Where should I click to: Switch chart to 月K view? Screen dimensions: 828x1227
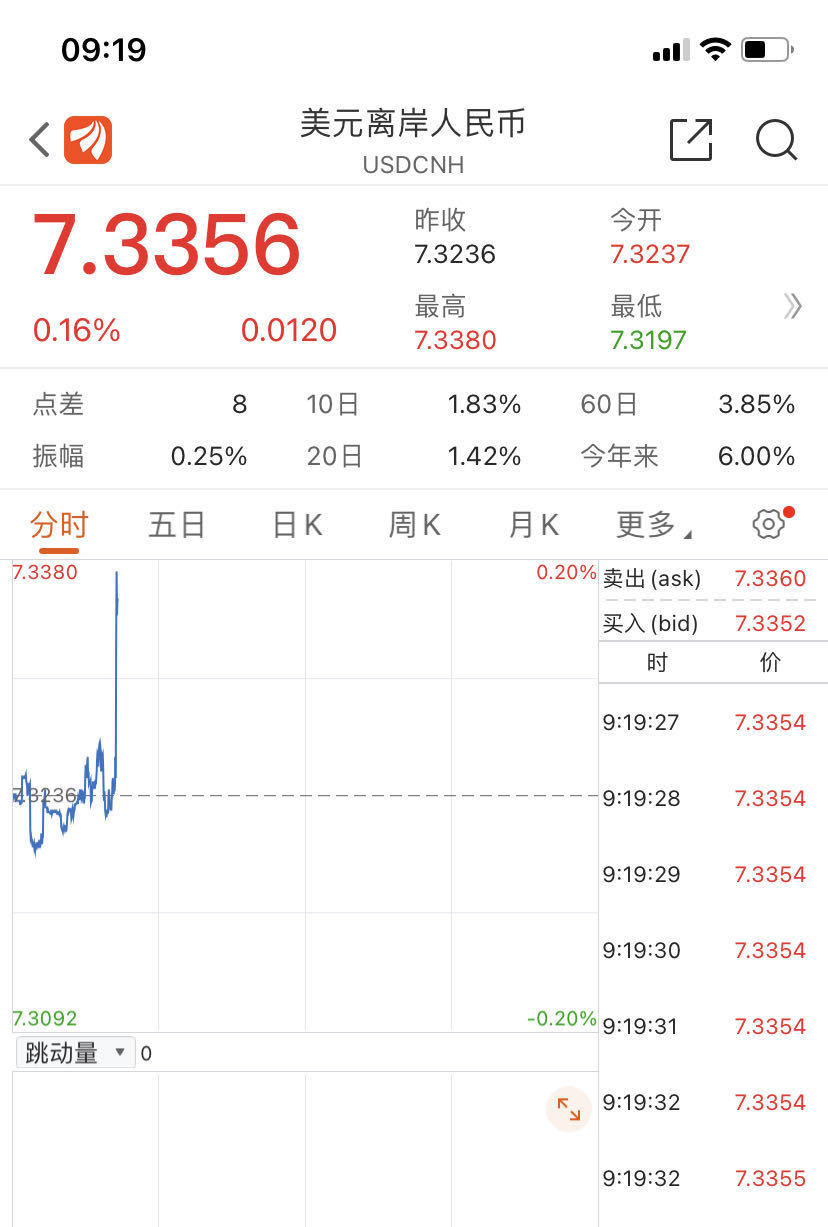(x=531, y=523)
